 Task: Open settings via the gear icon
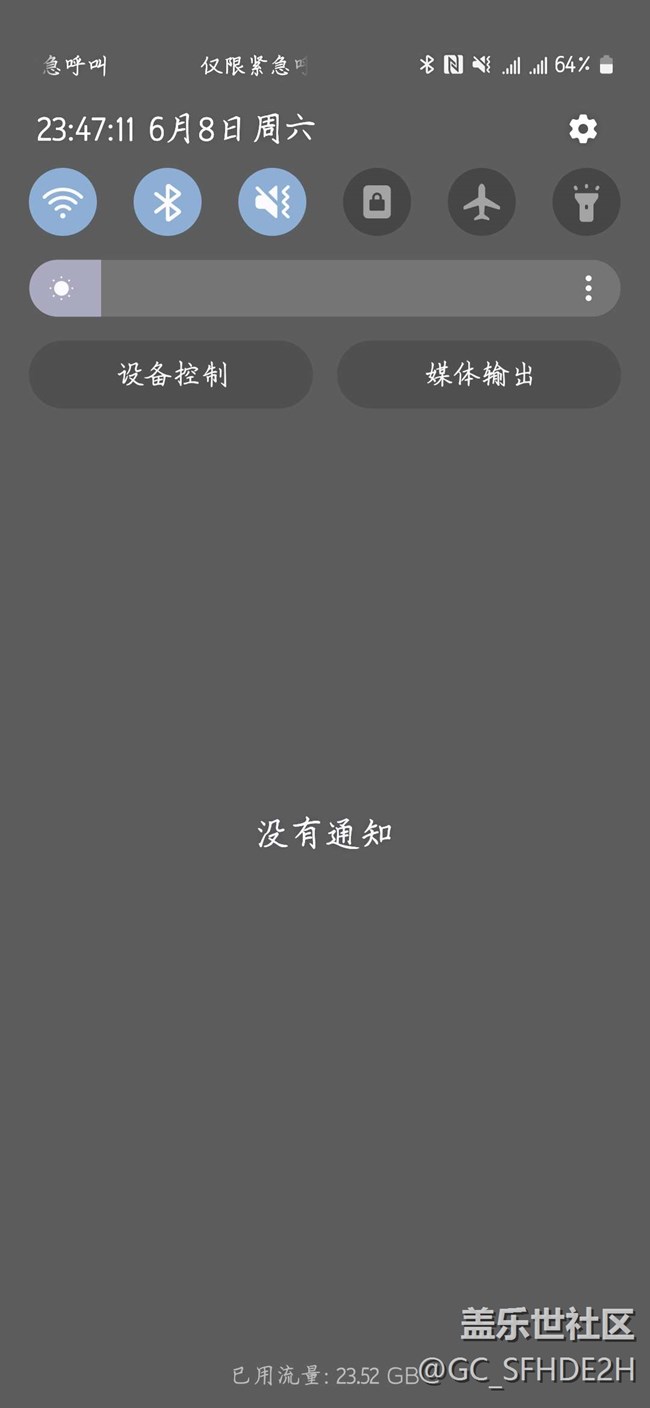583,129
